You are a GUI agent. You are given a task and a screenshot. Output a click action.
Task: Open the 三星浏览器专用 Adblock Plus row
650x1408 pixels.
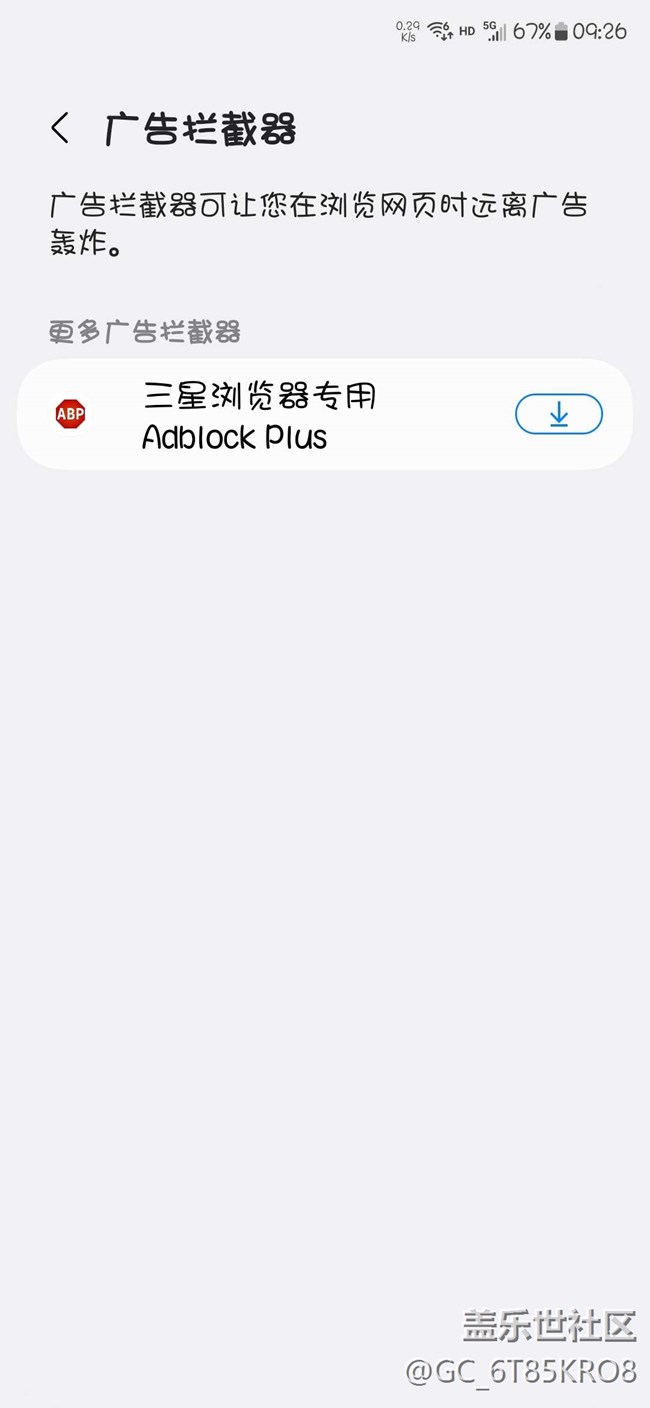pos(325,414)
